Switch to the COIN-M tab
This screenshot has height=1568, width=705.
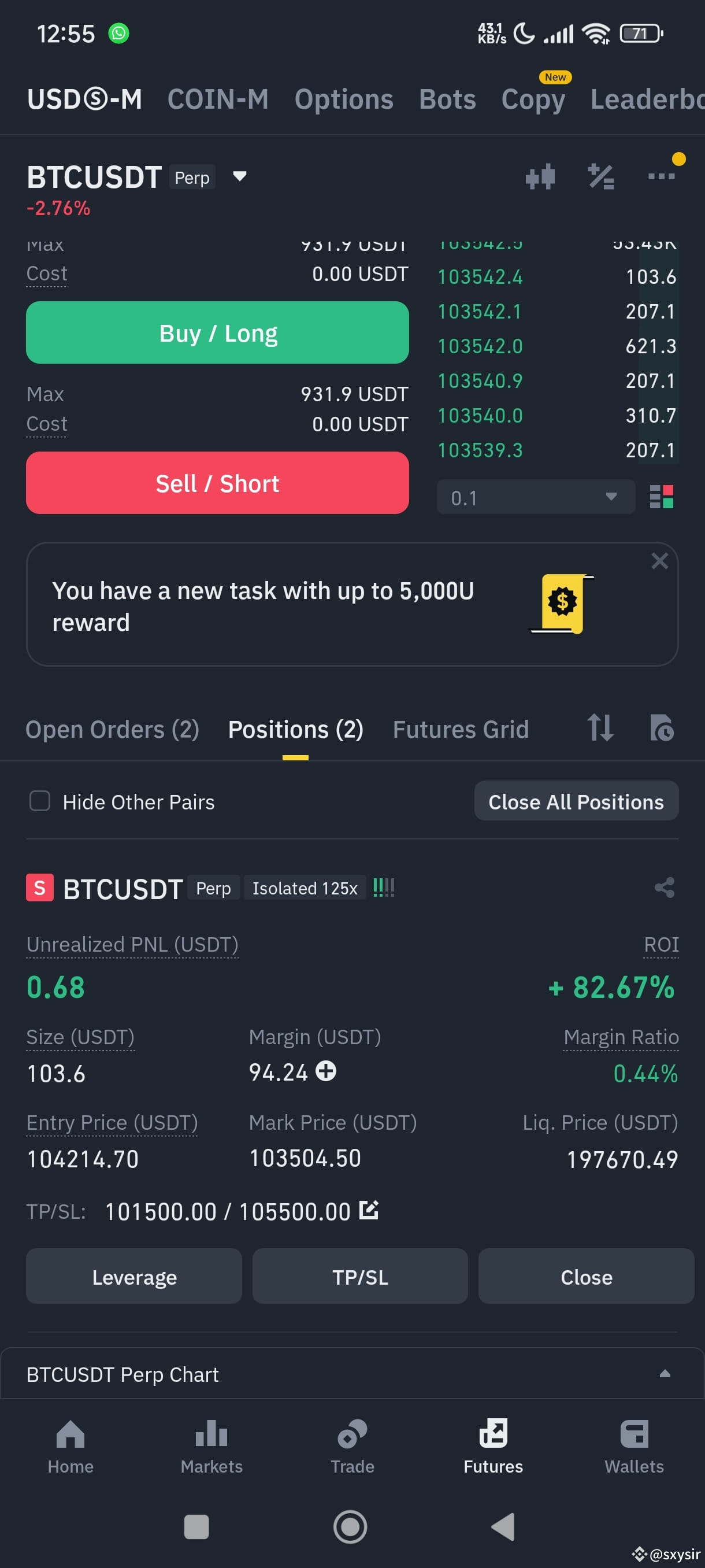point(218,99)
